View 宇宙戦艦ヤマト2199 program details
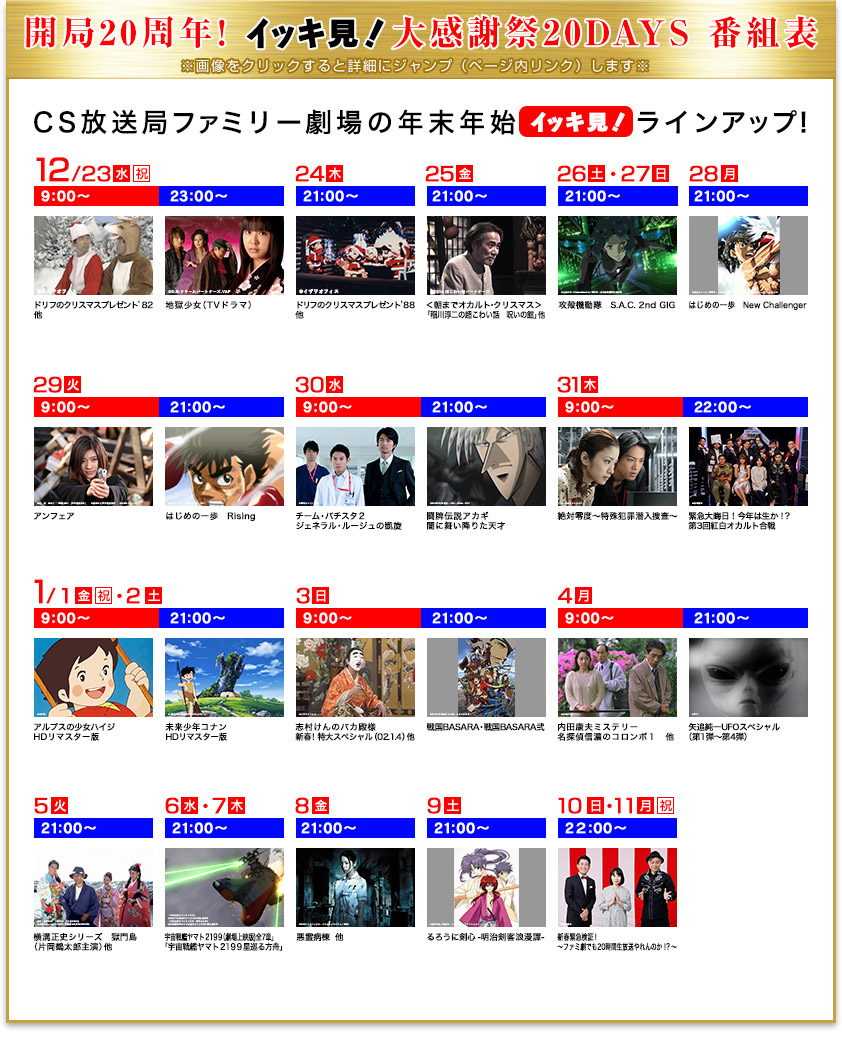 point(224,887)
